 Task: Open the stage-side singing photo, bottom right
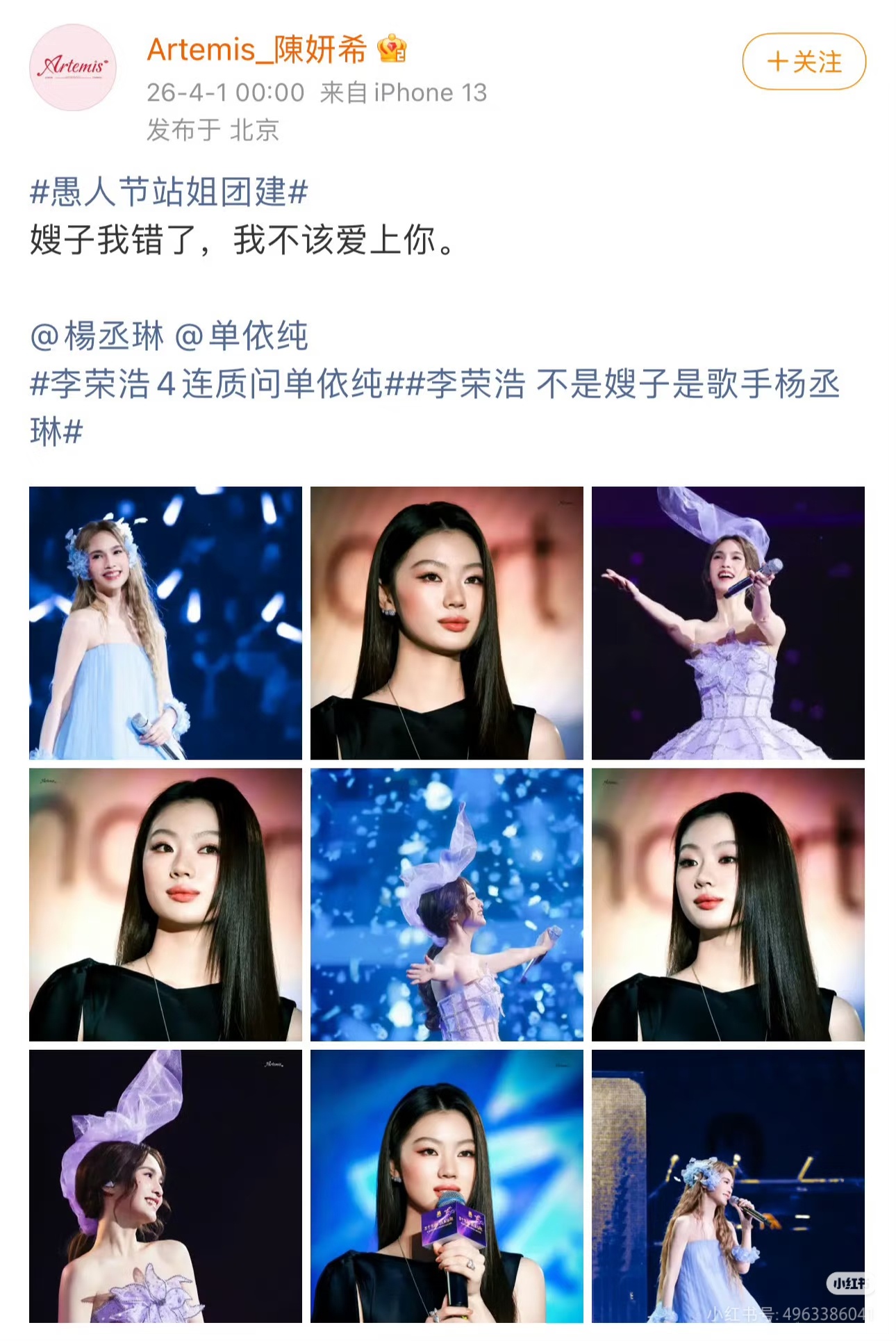[729, 1185]
